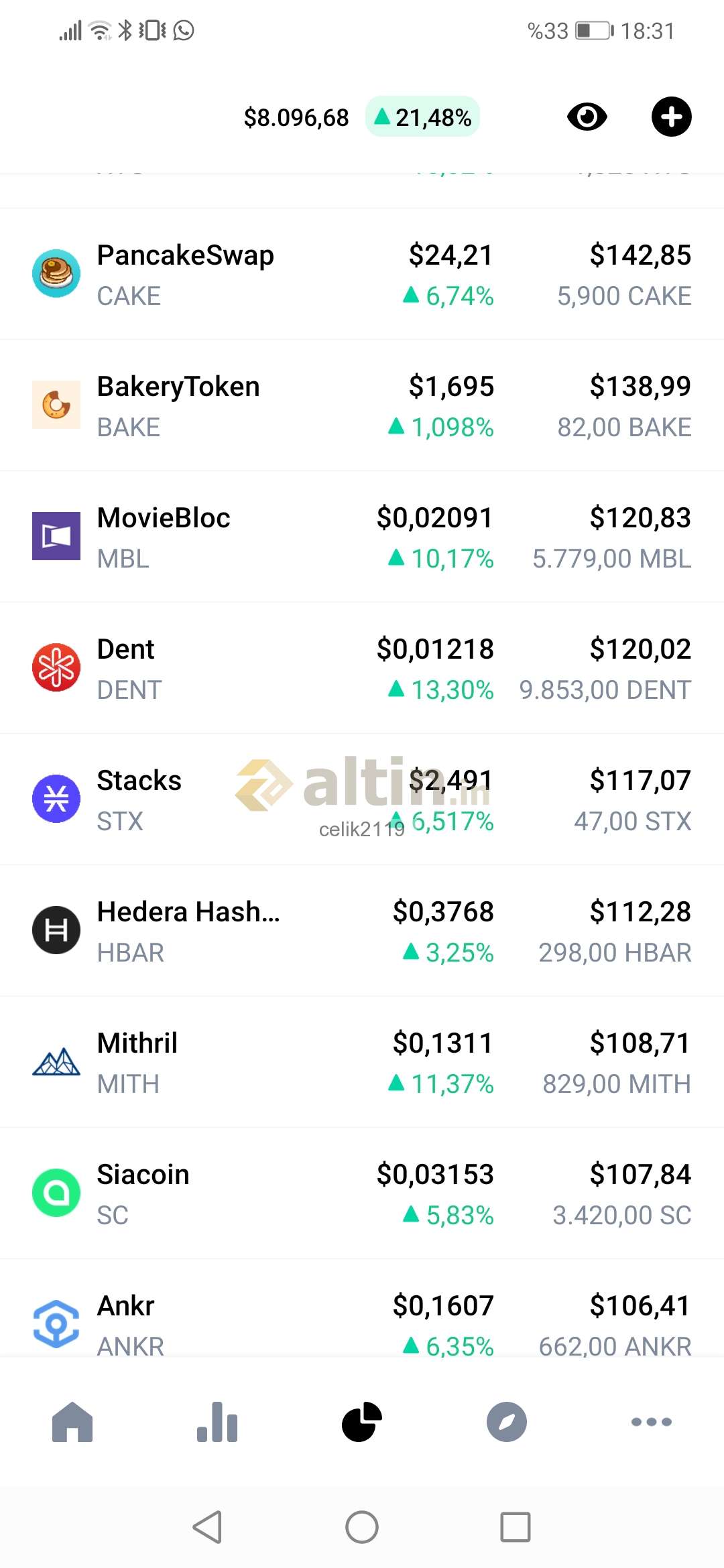View MovieBloc MBL details

(x=362, y=537)
